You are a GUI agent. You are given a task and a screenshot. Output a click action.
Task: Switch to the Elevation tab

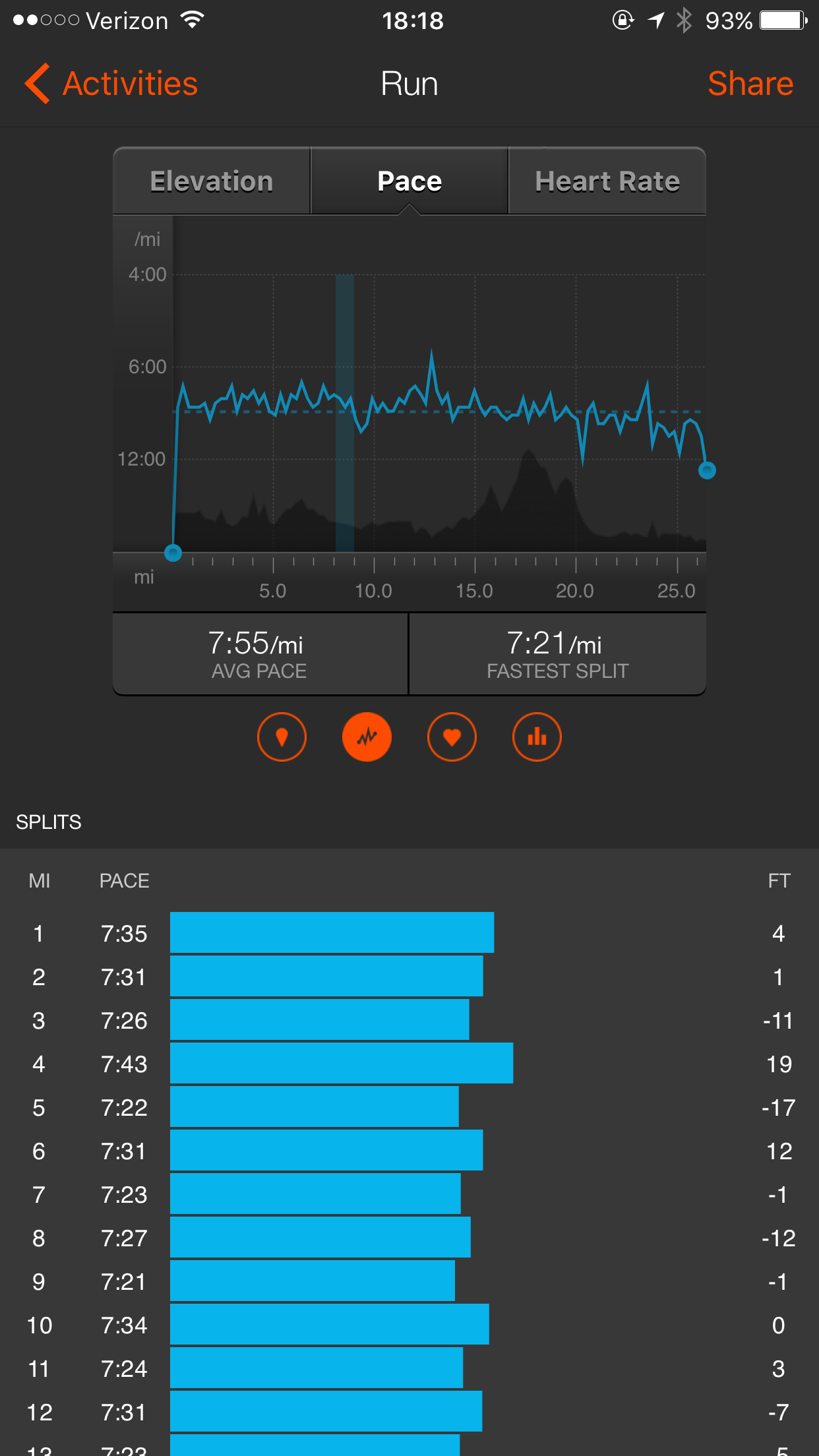coord(212,181)
